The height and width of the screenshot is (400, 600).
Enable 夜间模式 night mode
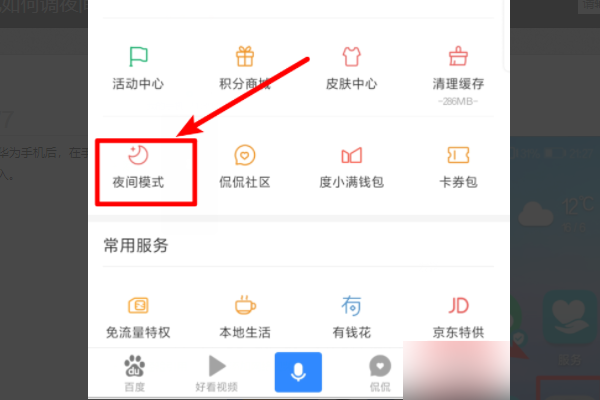click(138, 166)
